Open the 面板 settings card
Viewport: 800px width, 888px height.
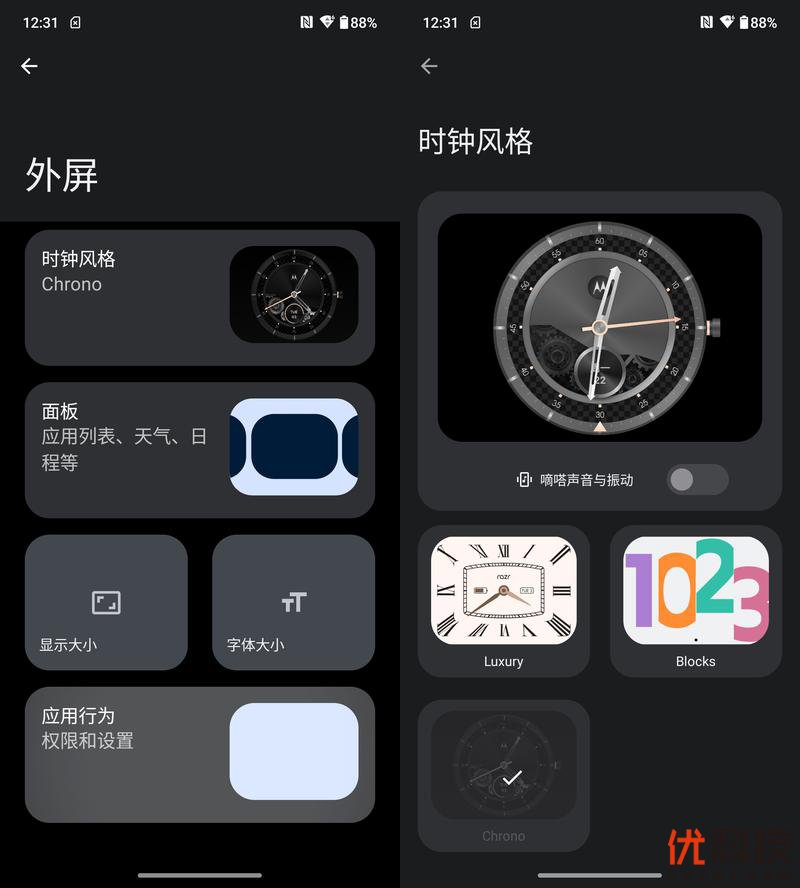coord(199,449)
